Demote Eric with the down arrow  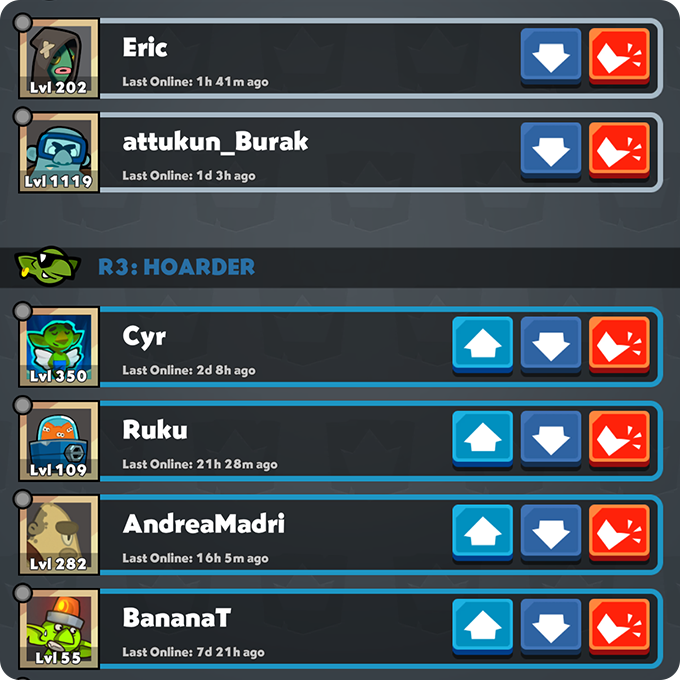(550, 57)
